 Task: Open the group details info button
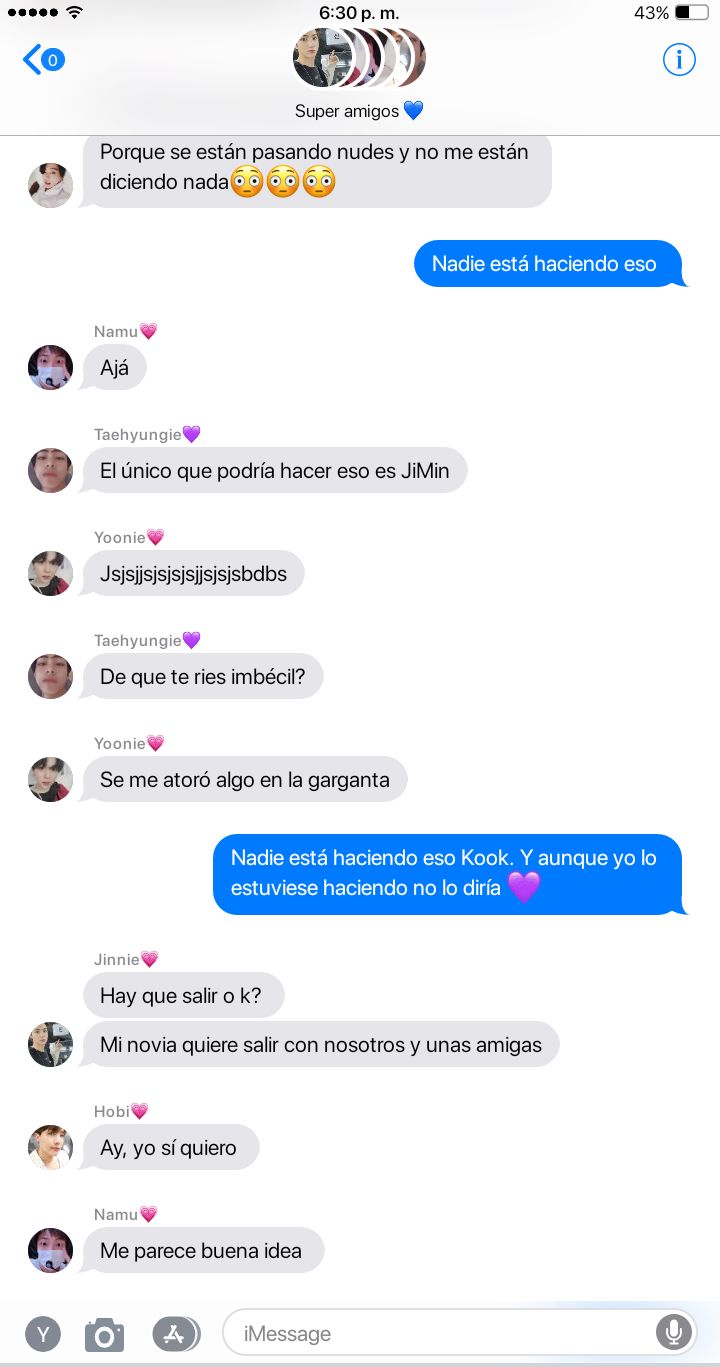point(679,60)
